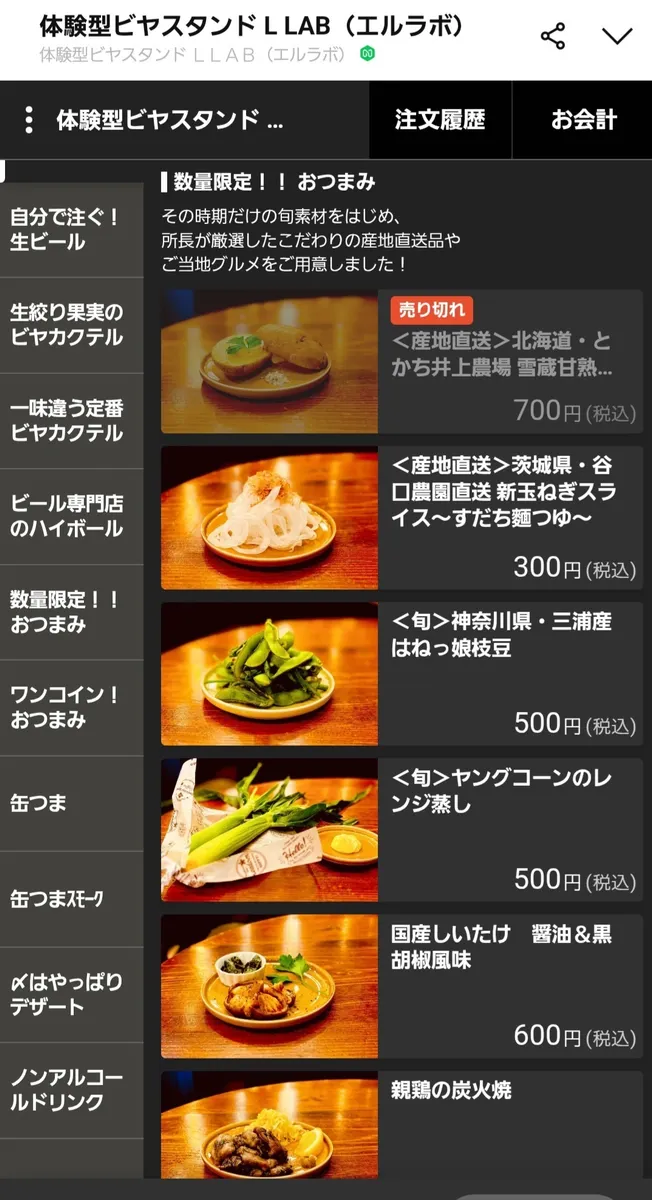Share this L LAB page
Screen dimensions: 652x1200
553,36
